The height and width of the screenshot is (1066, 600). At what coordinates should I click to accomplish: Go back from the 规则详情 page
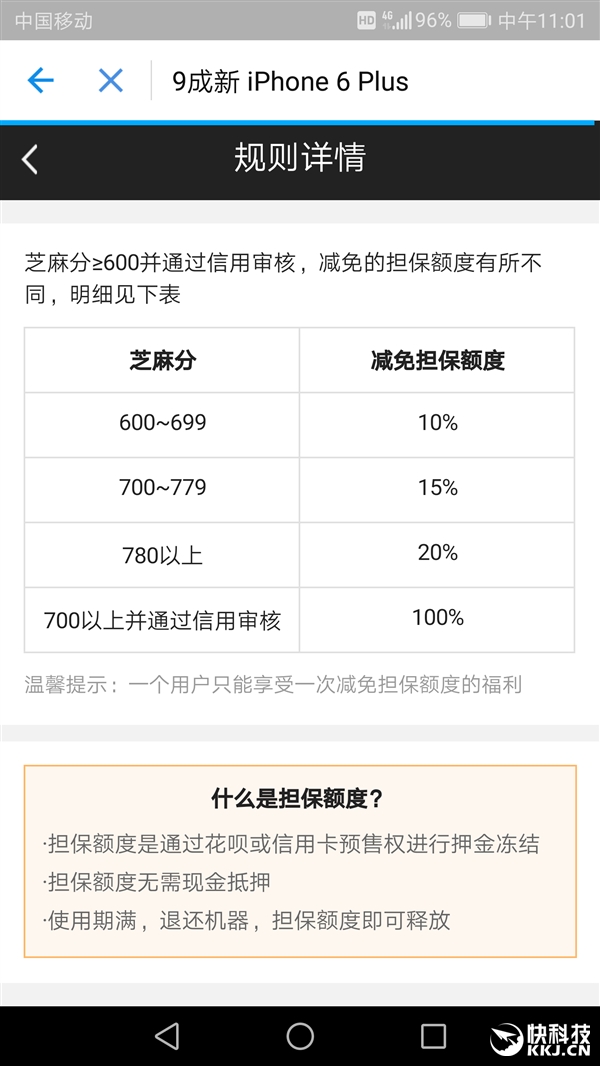point(30,159)
